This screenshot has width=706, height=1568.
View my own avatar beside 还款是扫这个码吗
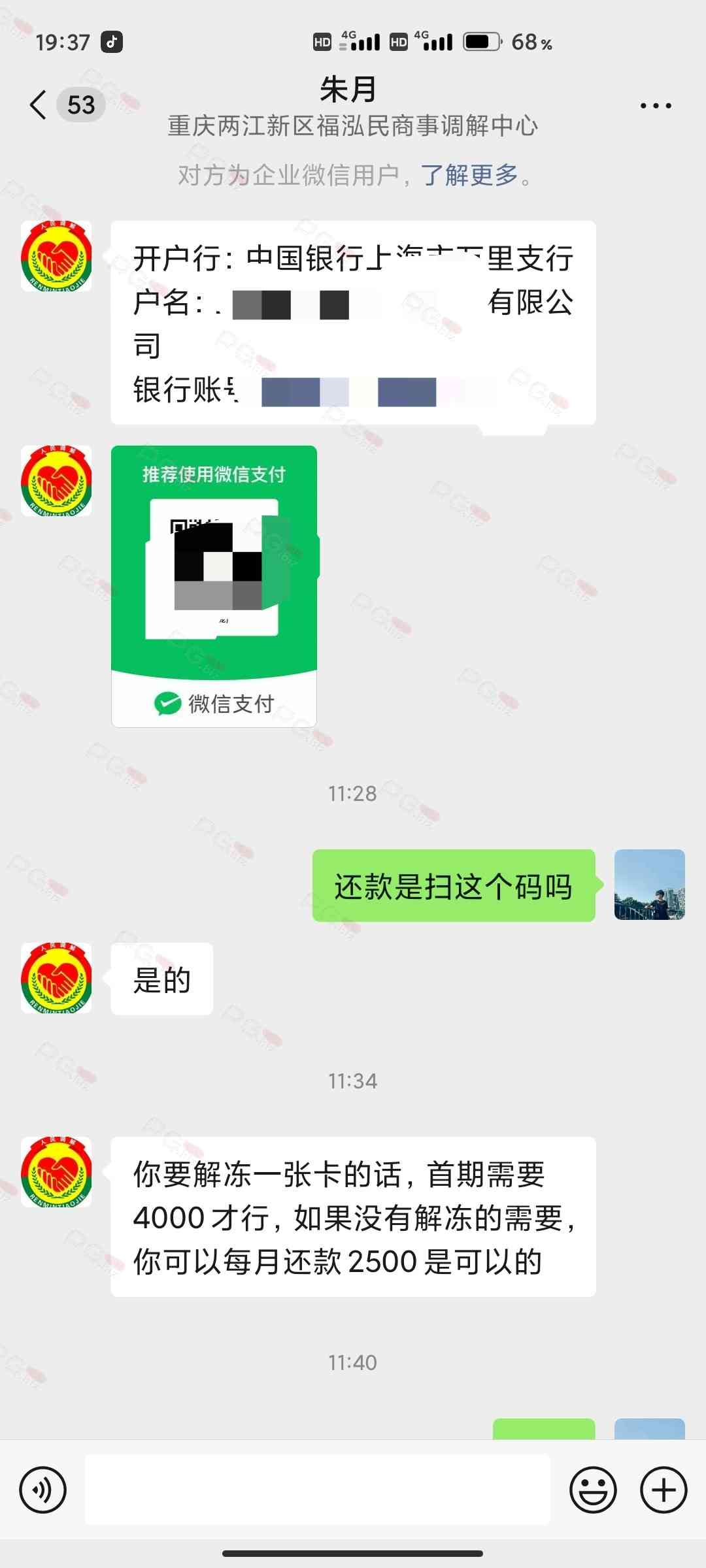coord(649,885)
